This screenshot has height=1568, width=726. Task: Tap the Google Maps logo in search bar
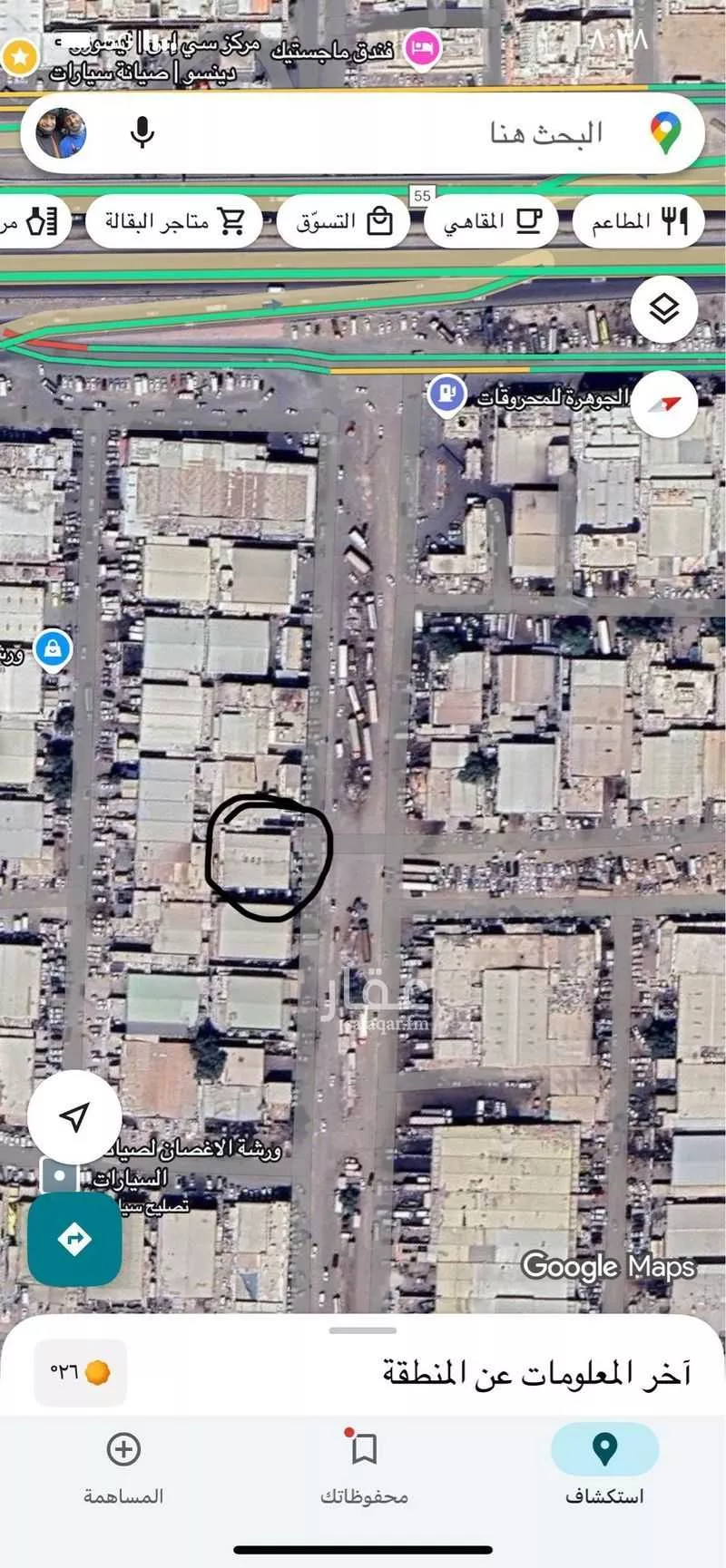tap(665, 133)
